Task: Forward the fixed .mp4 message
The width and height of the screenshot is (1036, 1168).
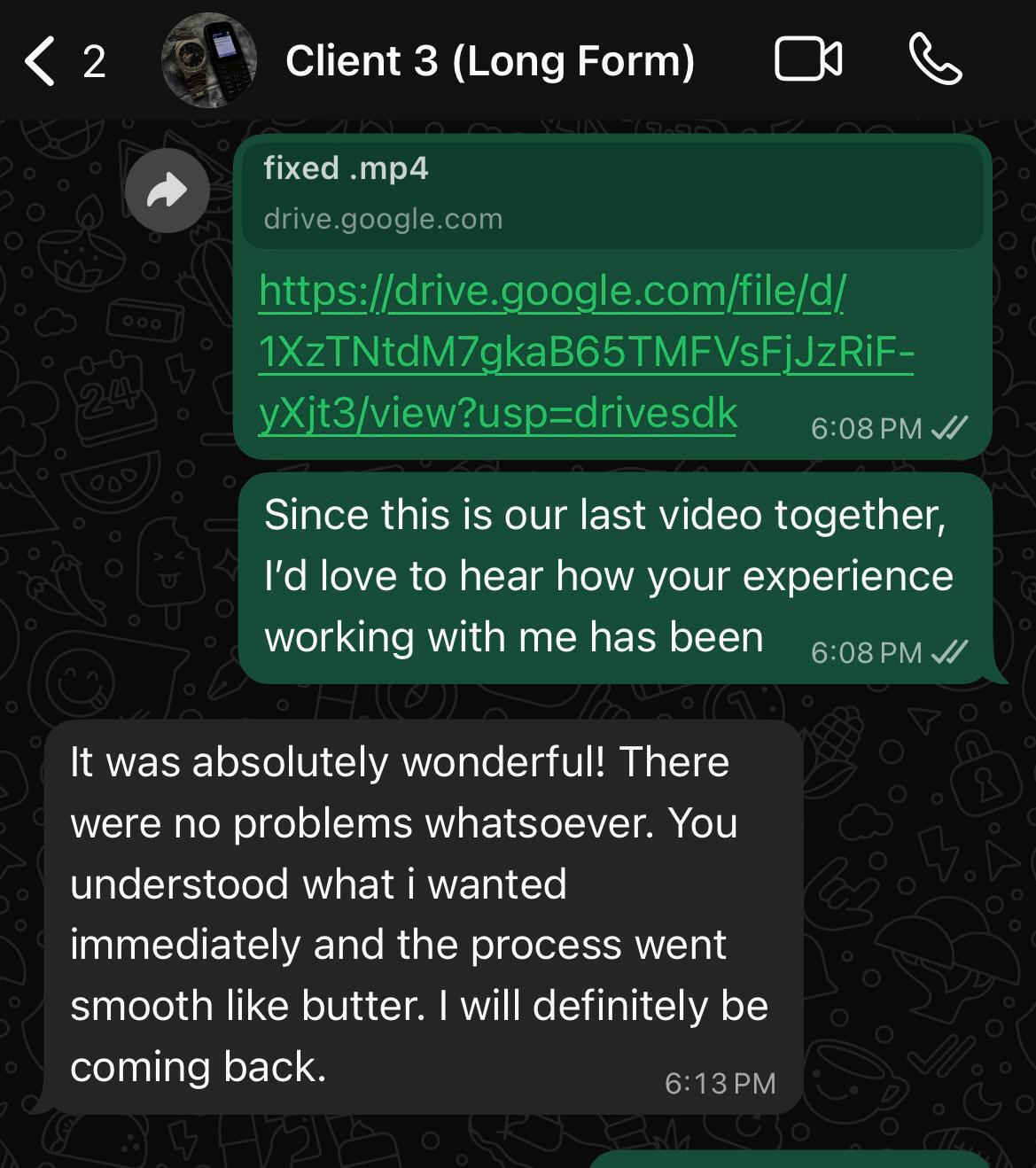Action: click(167, 191)
